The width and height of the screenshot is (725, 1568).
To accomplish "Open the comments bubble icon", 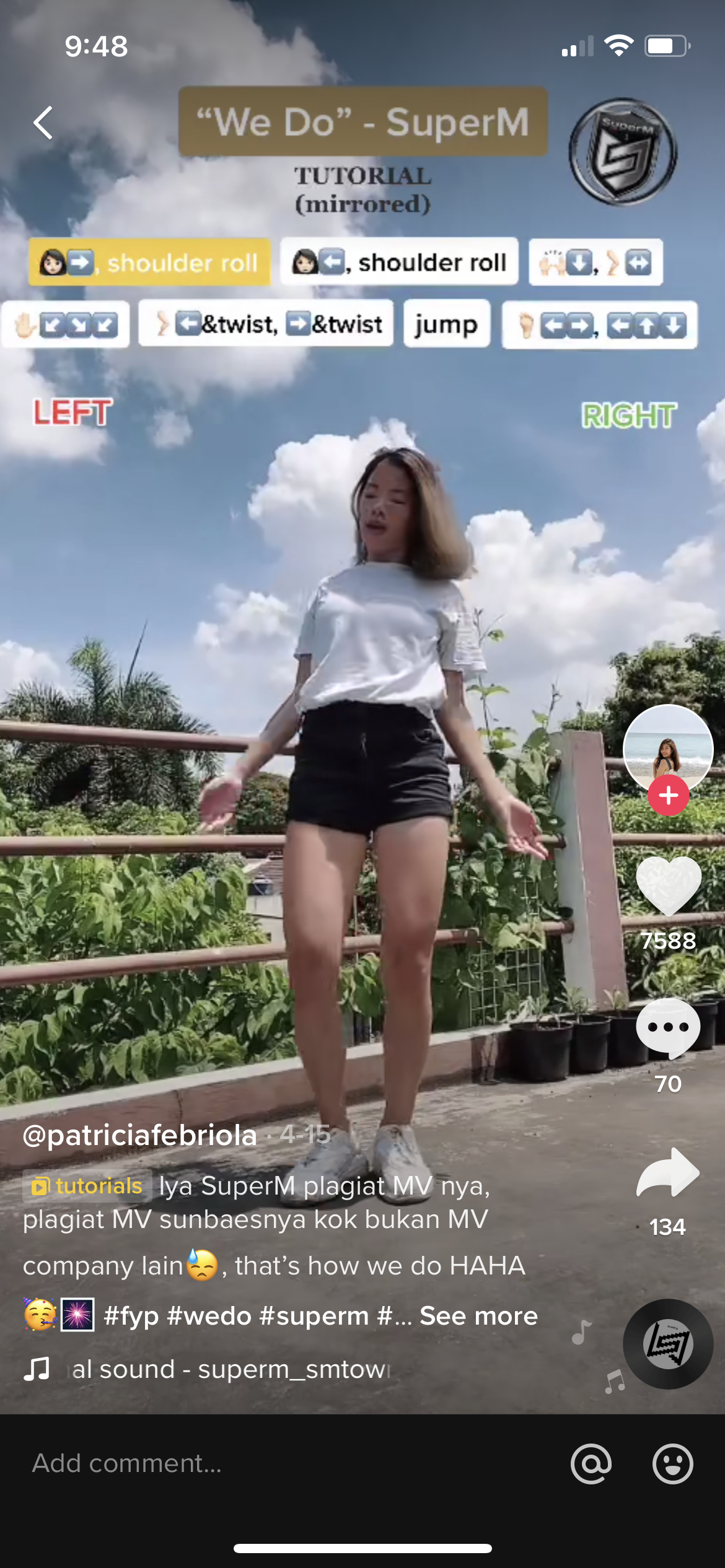I will coord(668,1028).
